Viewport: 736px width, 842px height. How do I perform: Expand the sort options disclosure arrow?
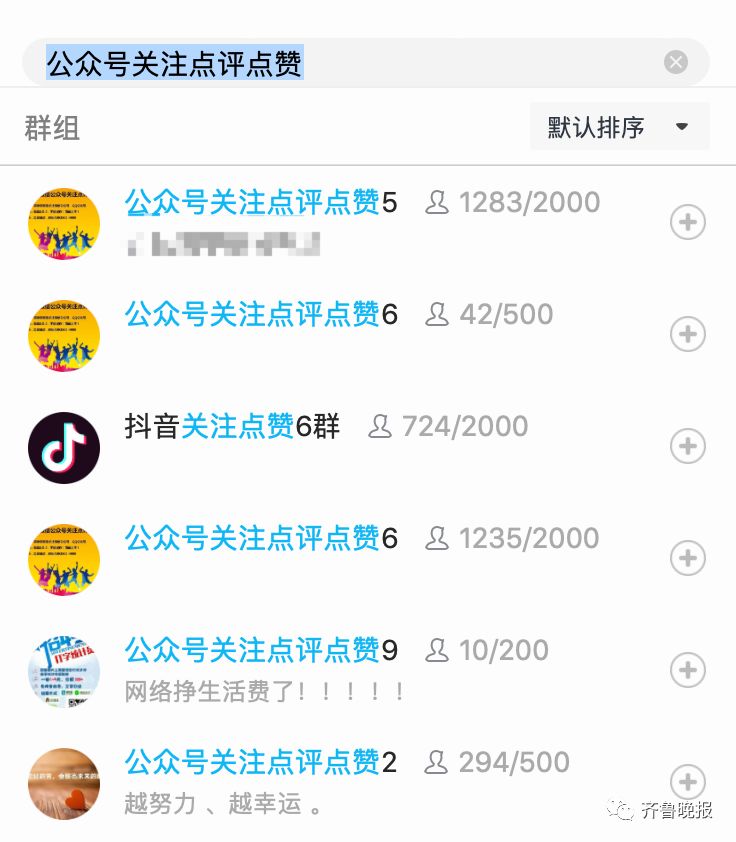(681, 126)
